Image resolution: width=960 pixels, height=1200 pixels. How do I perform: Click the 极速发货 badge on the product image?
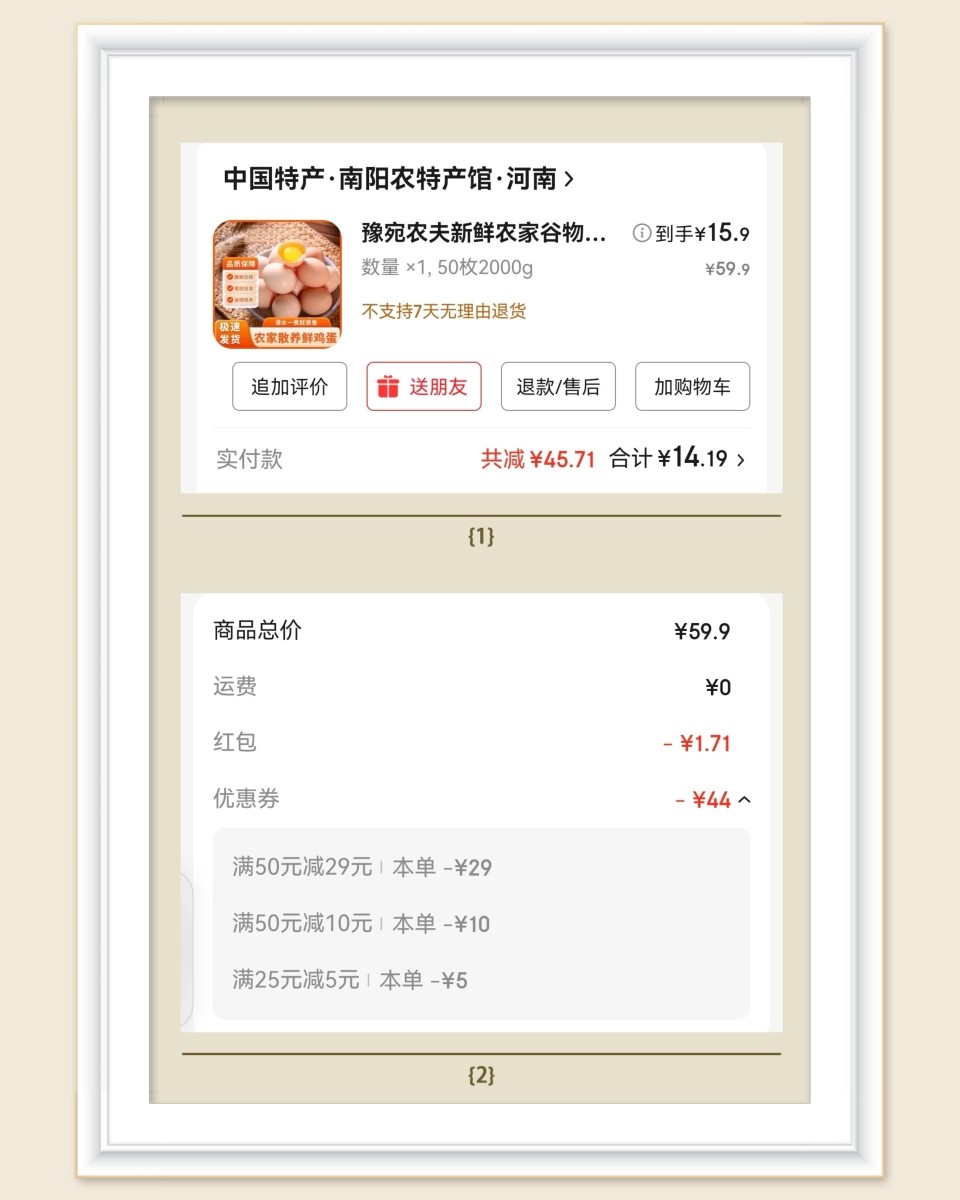click(x=232, y=334)
